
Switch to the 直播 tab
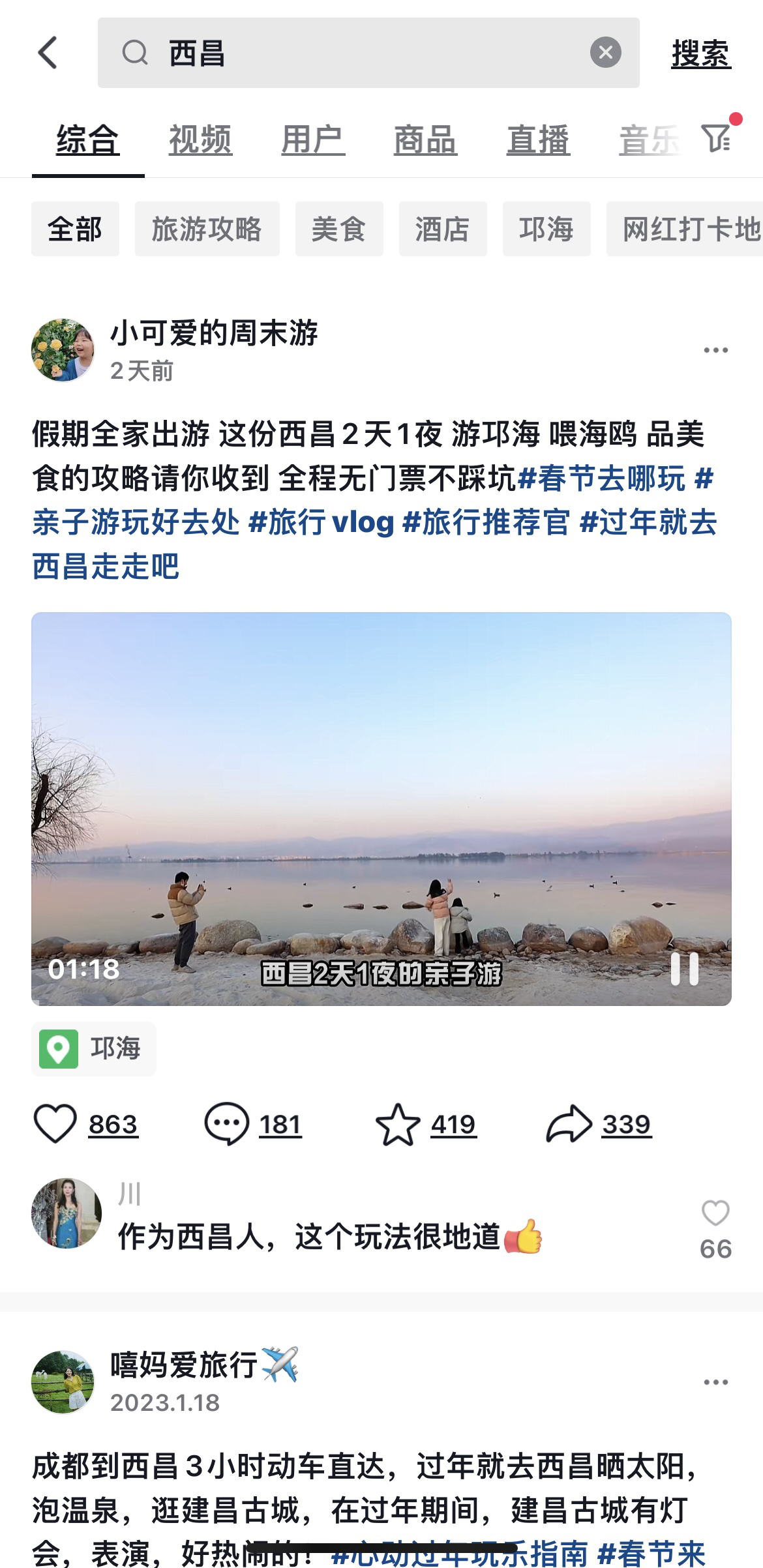click(538, 140)
